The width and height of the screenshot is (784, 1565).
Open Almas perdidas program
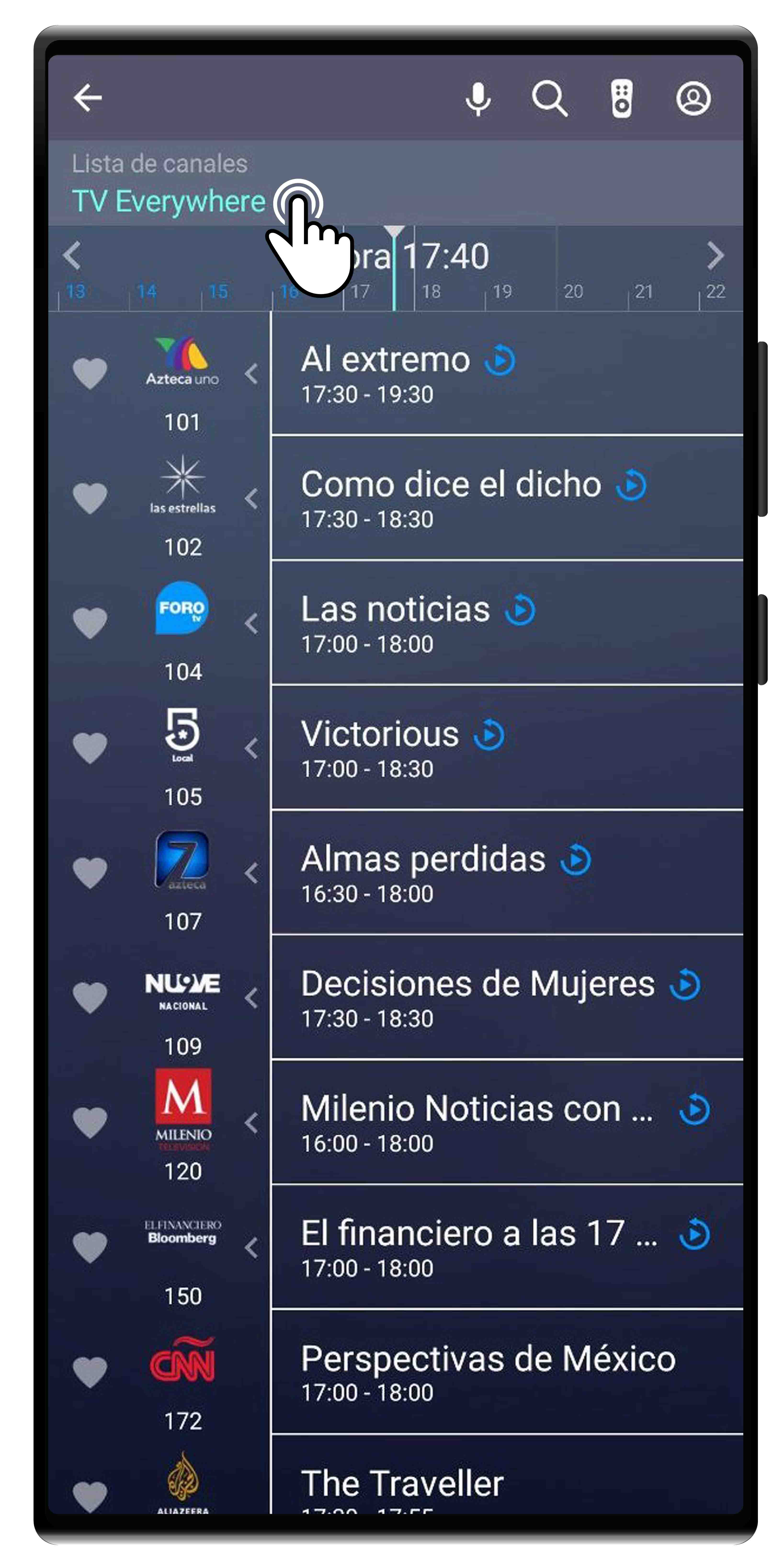pyautogui.click(x=506, y=873)
